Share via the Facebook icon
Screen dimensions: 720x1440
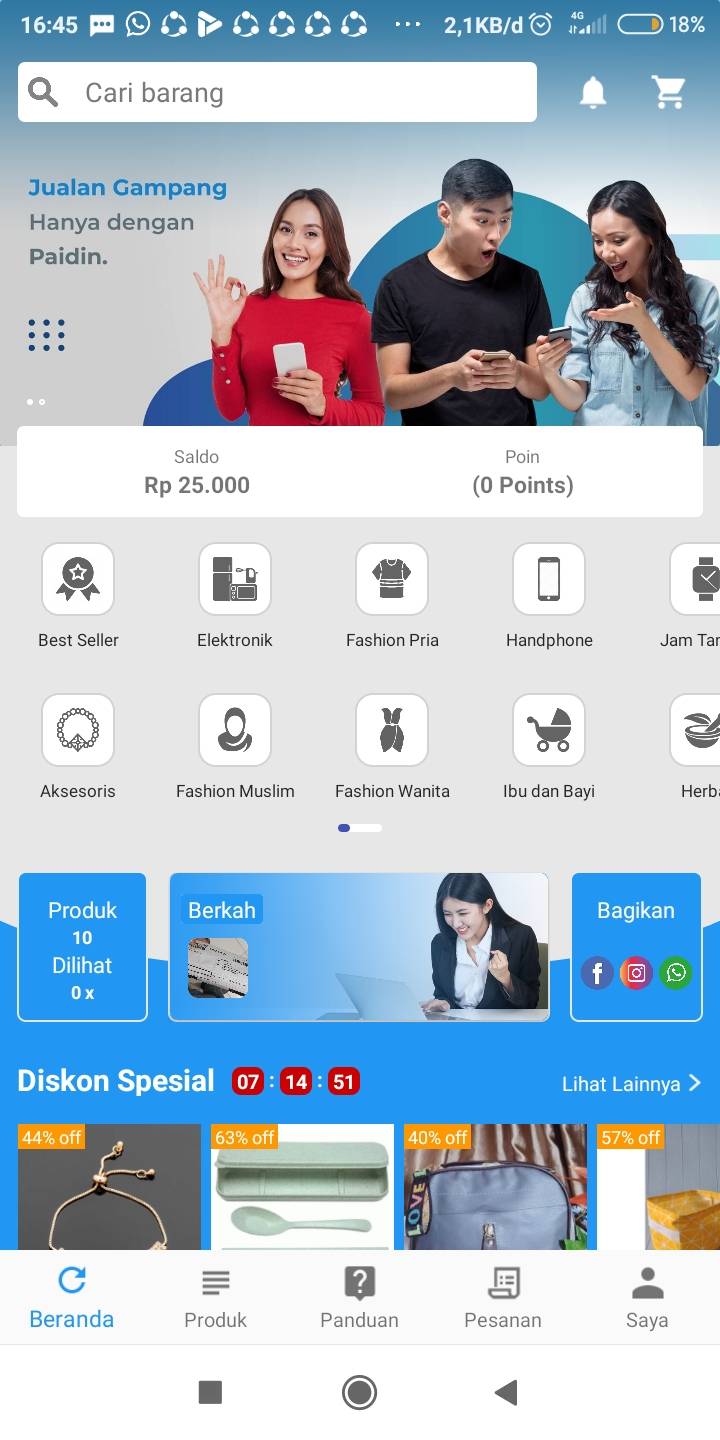click(x=597, y=972)
